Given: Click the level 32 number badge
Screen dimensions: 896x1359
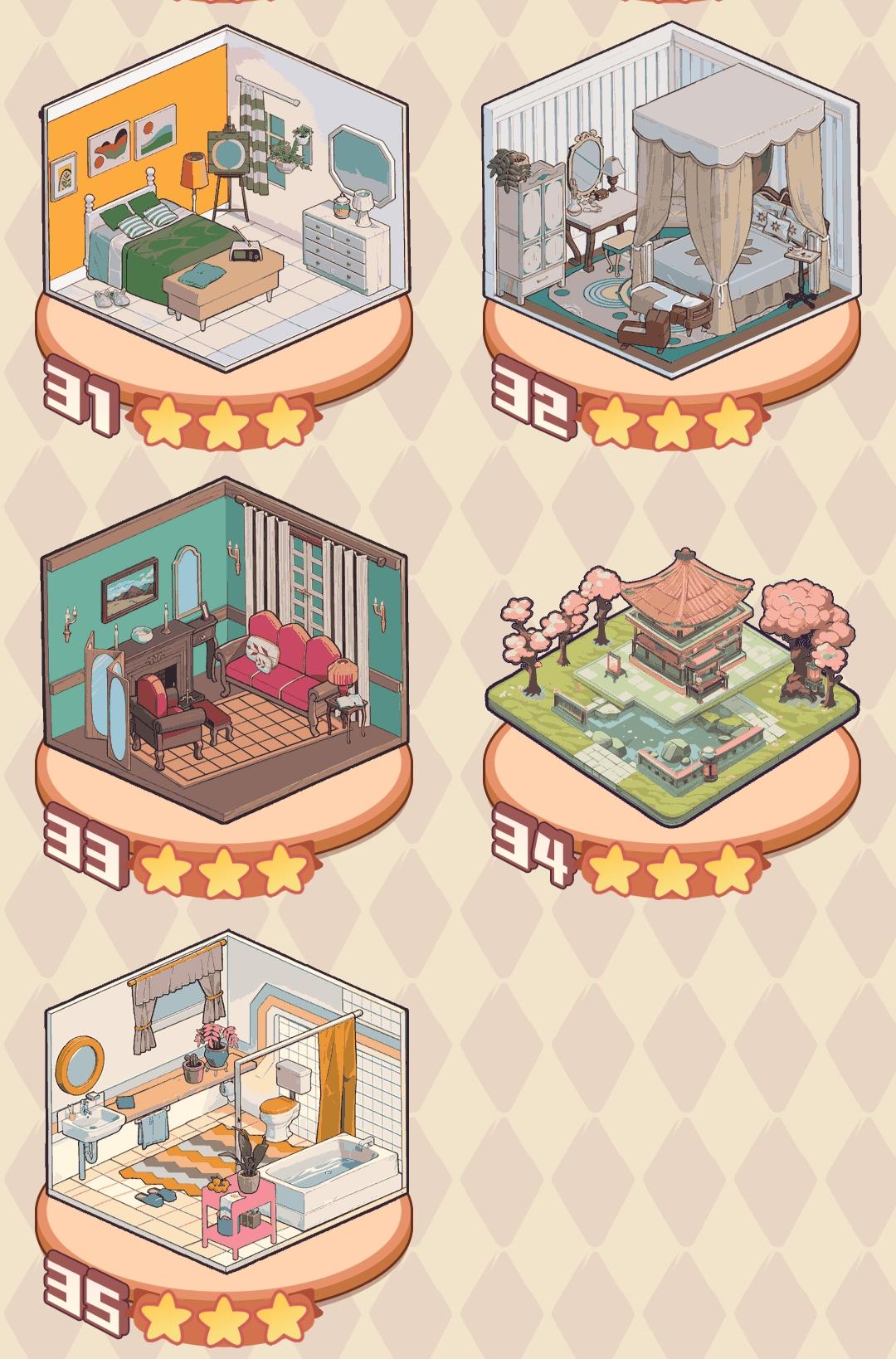Looking at the screenshot, I should (534, 397).
